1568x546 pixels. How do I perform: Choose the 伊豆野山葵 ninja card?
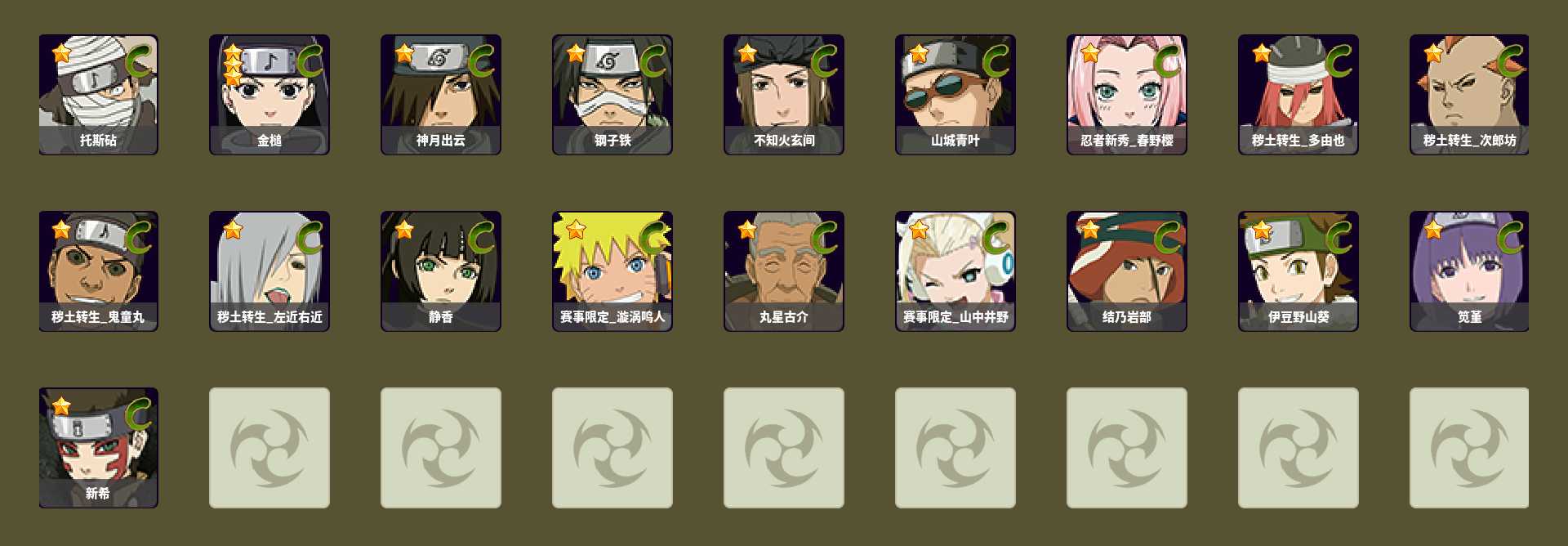pos(1298,271)
